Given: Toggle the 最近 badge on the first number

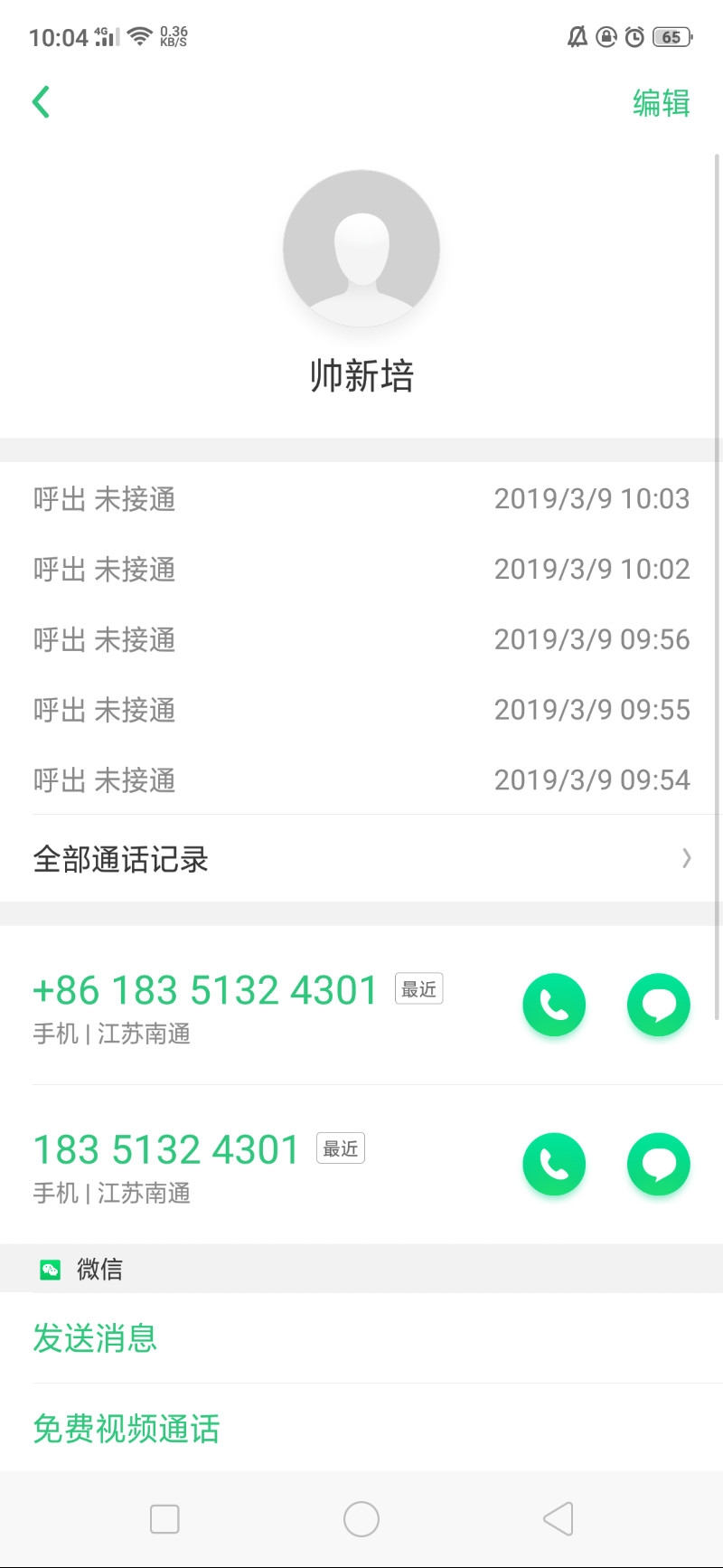Looking at the screenshot, I should click(418, 989).
